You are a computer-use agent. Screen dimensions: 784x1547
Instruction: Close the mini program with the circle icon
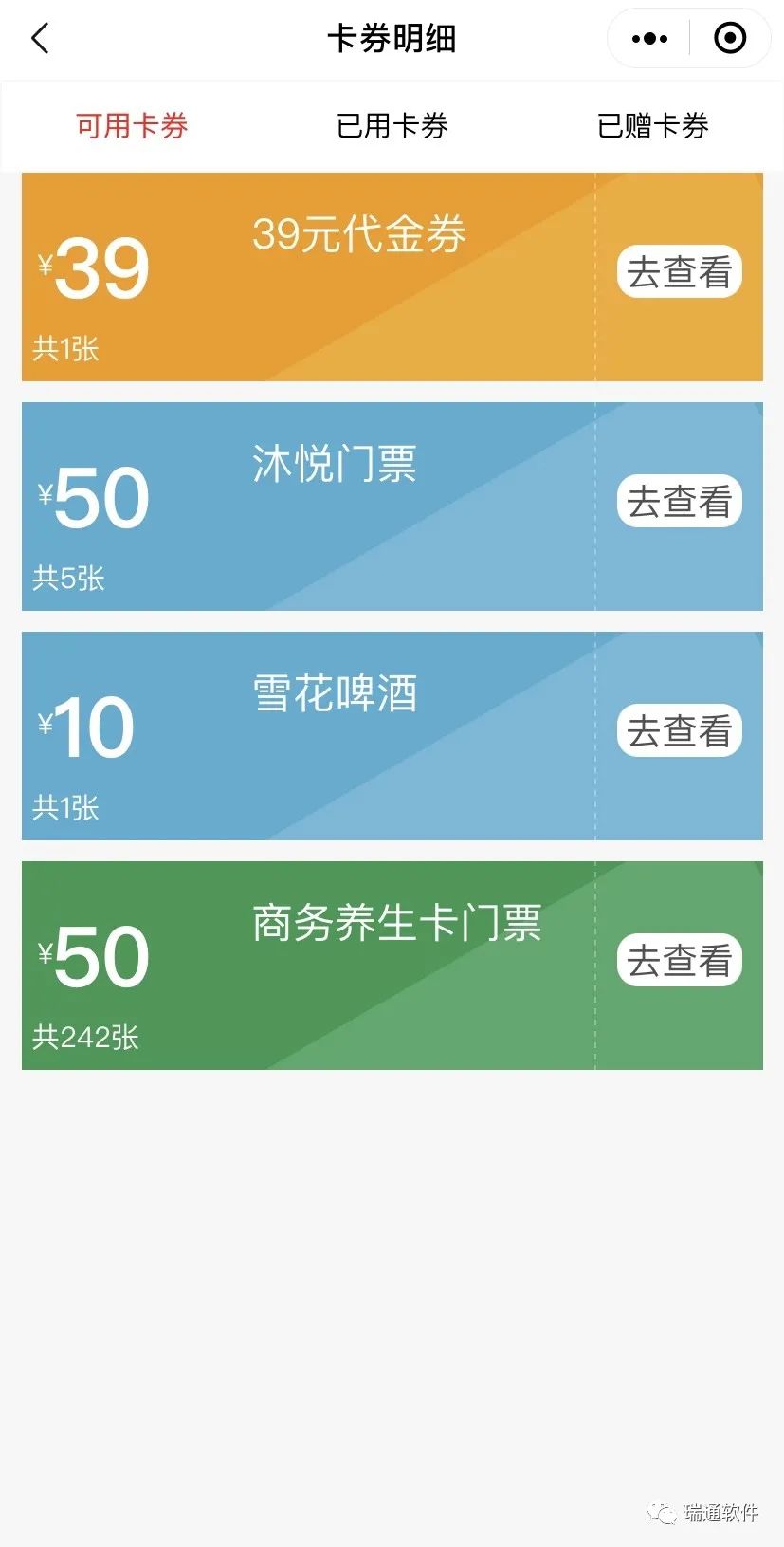(x=730, y=39)
